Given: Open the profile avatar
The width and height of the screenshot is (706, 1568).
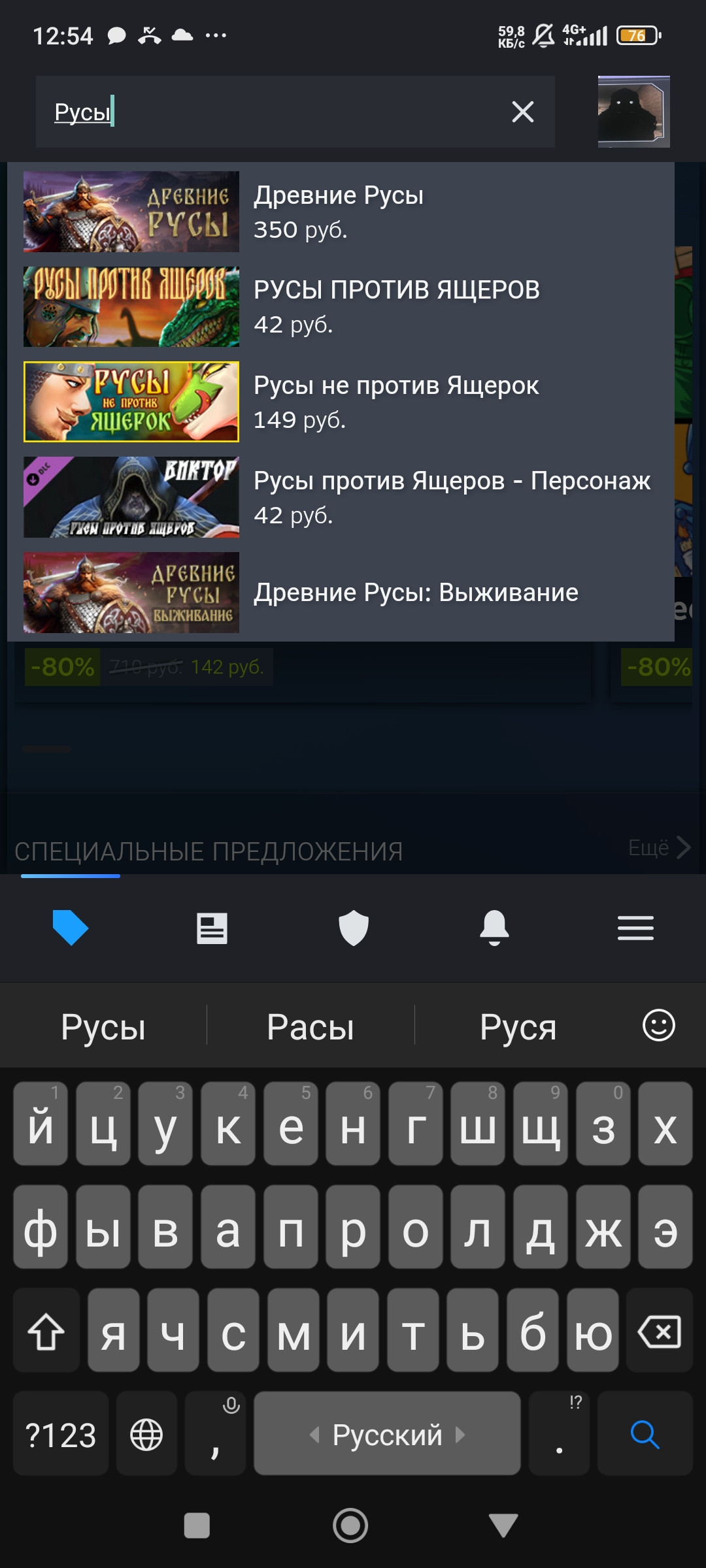Looking at the screenshot, I should tap(633, 112).
